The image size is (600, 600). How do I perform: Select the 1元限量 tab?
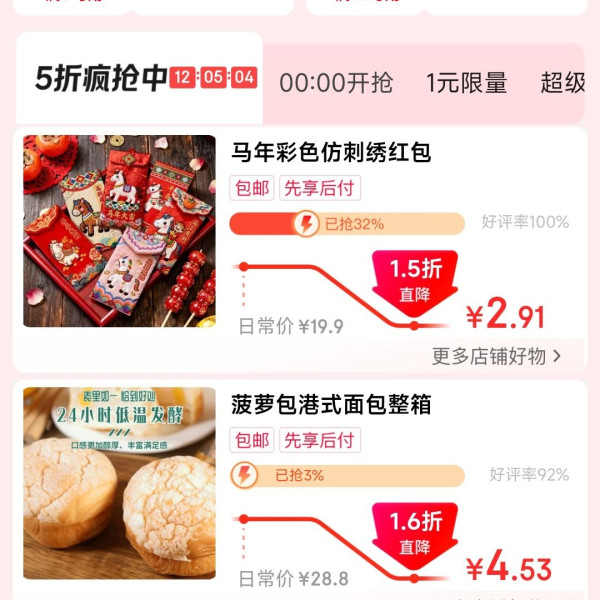(466, 83)
